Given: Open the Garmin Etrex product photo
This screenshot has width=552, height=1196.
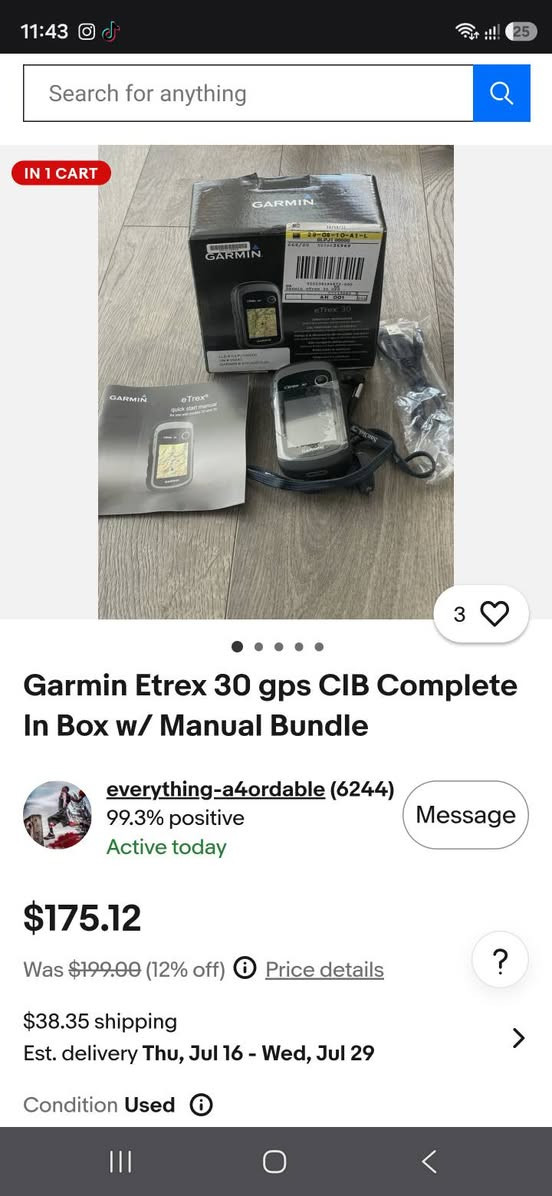Looking at the screenshot, I should pos(276,381).
